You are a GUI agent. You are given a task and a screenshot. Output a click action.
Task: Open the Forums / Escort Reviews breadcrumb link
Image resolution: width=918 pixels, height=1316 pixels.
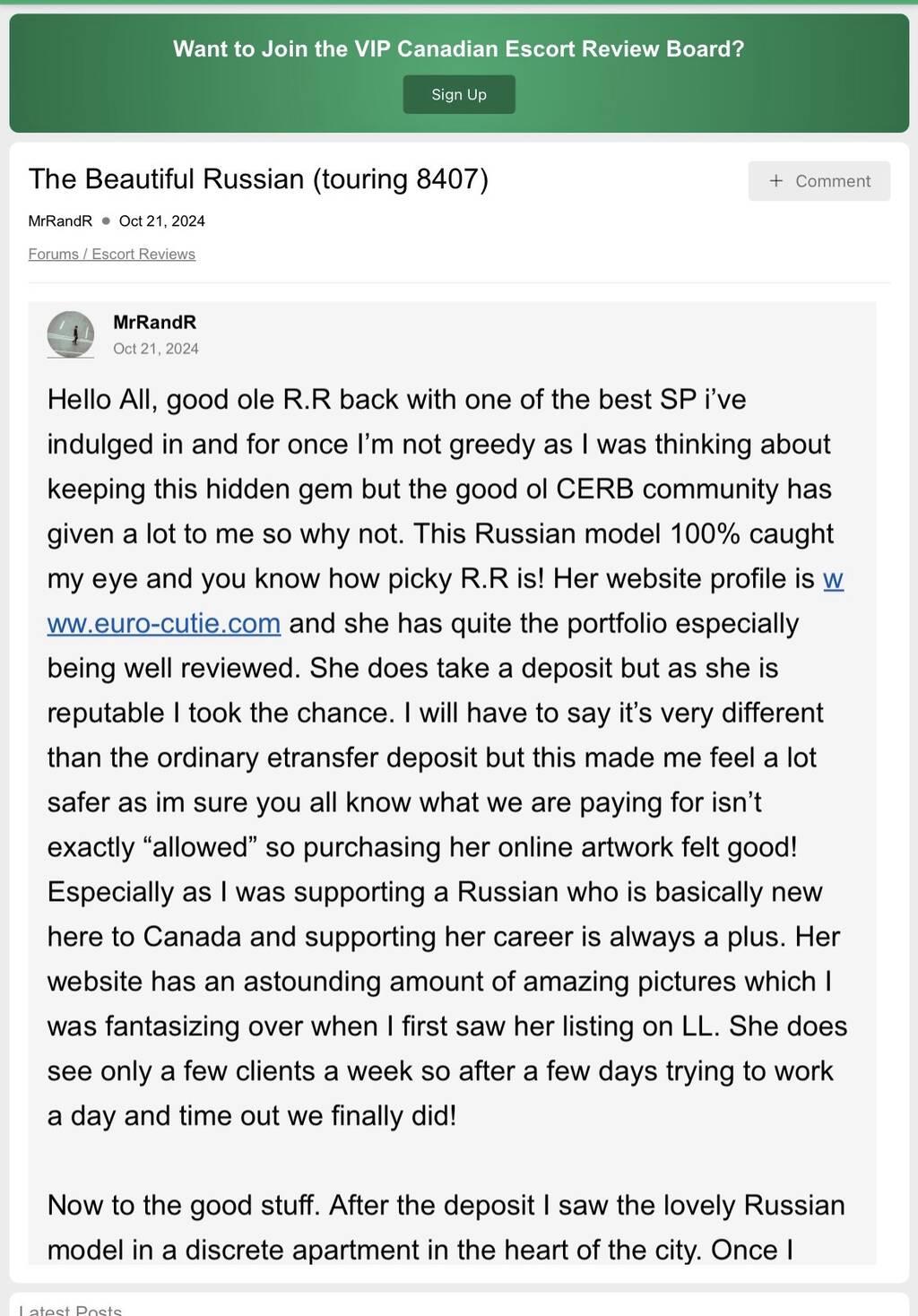pos(111,254)
